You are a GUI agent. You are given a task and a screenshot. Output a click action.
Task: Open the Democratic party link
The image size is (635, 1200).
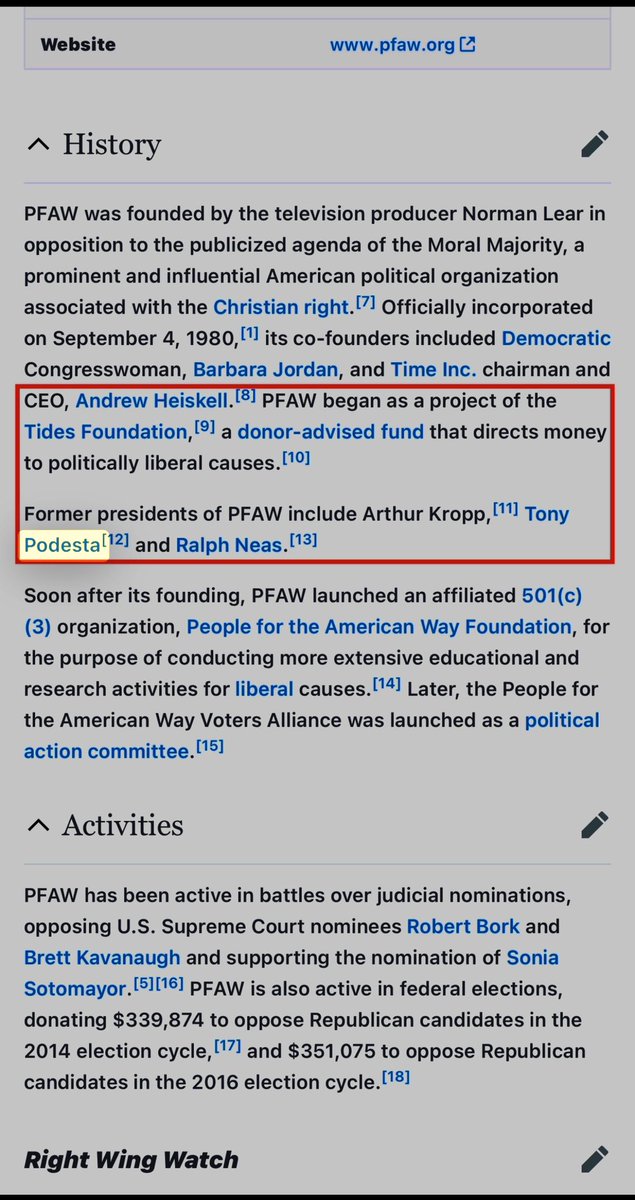[556, 338]
